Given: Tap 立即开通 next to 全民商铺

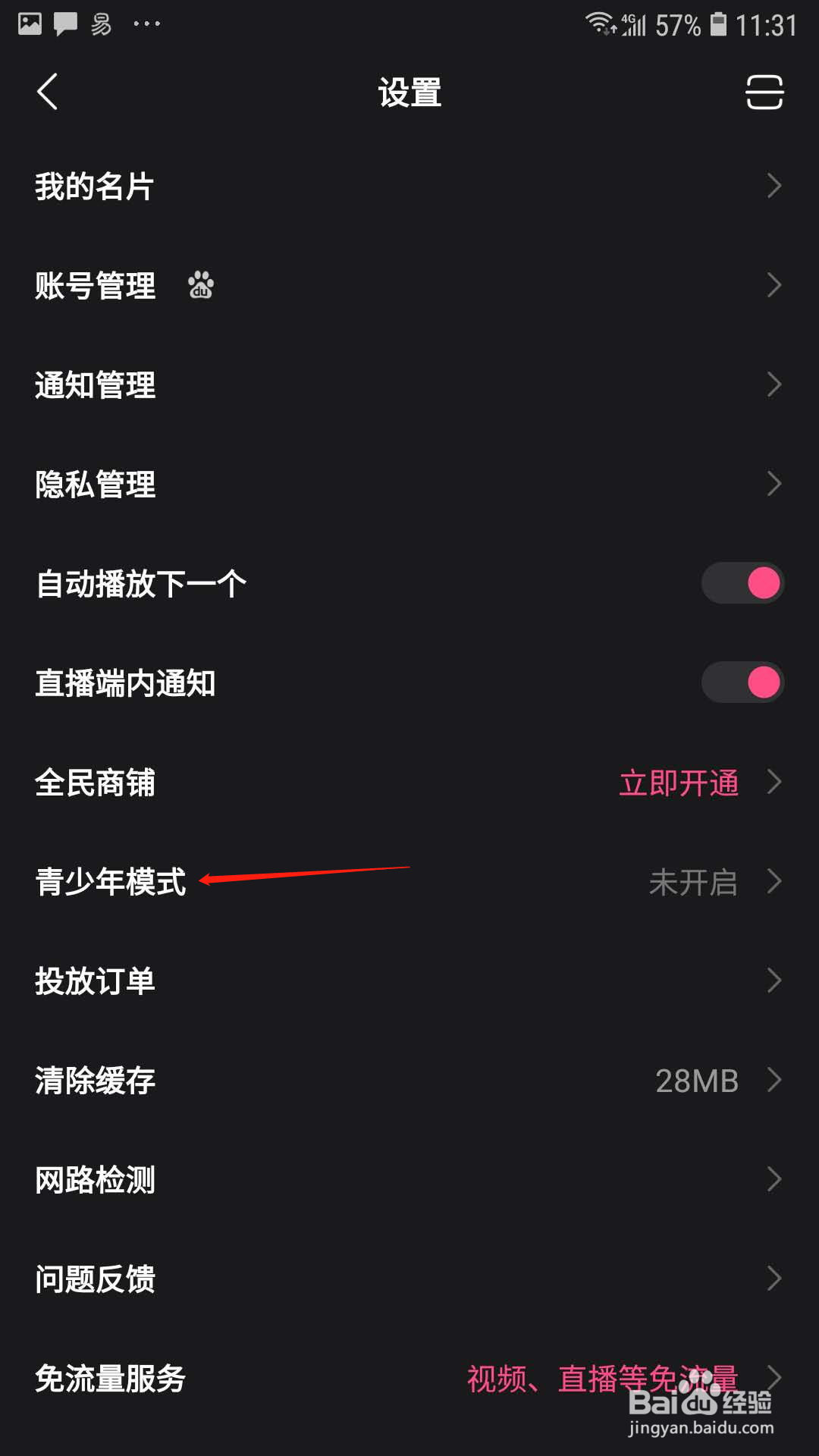Looking at the screenshot, I should point(679,783).
